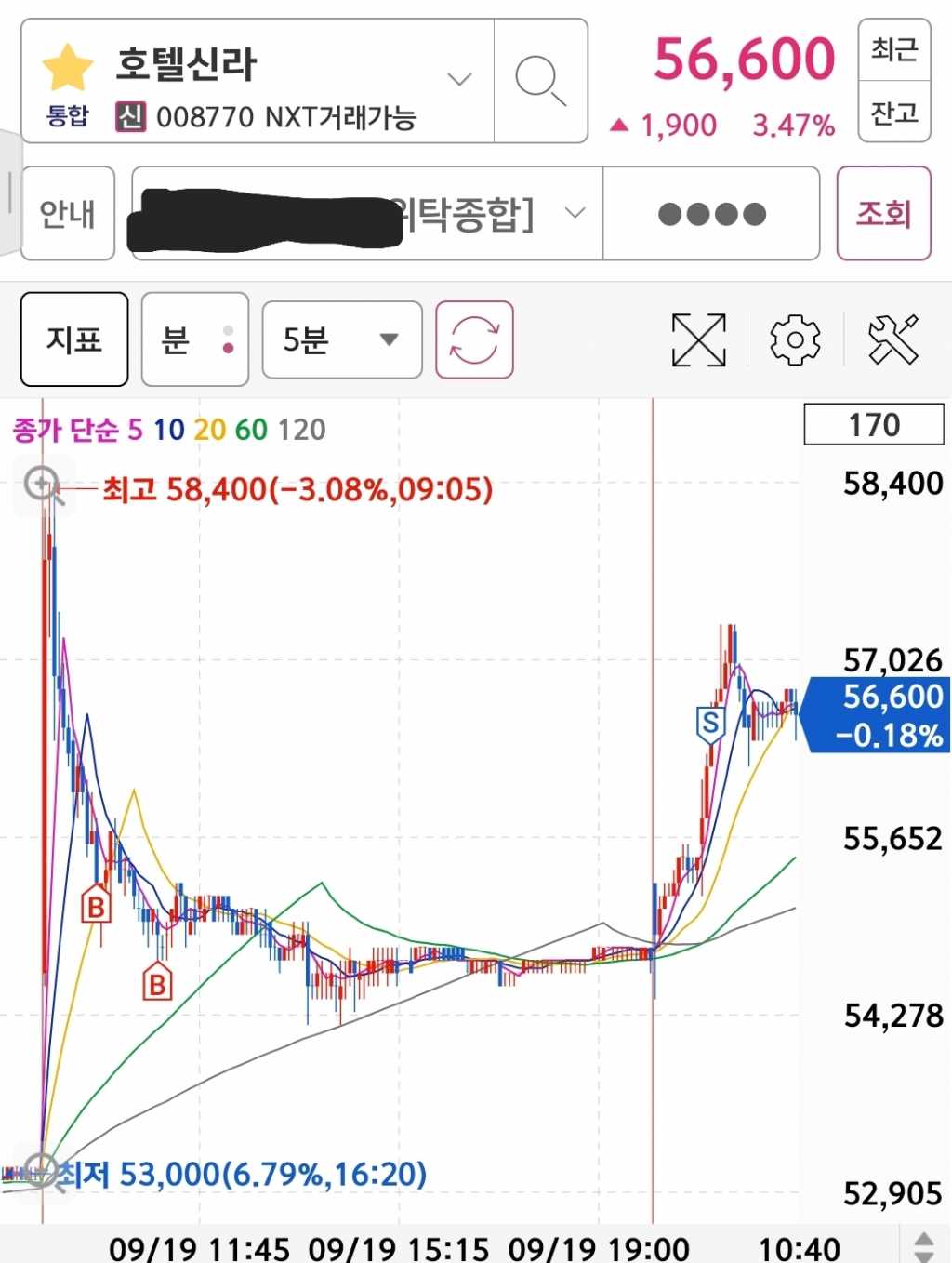Edit the 170 candle count box
The image size is (952, 1263).
[873, 425]
